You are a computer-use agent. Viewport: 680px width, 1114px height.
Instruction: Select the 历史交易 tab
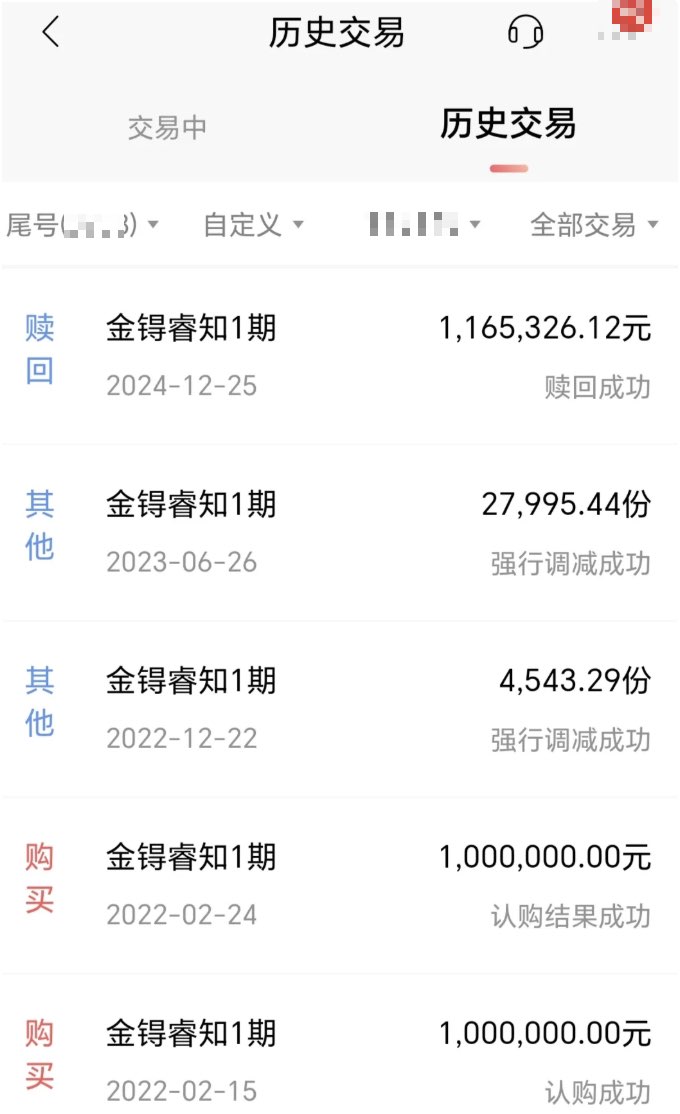pos(508,126)
